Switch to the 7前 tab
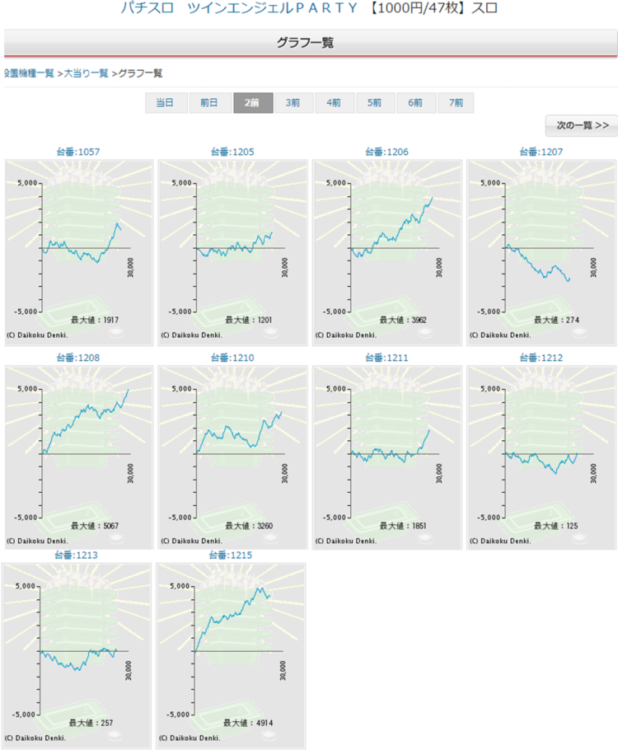 (x=455, y=102)
